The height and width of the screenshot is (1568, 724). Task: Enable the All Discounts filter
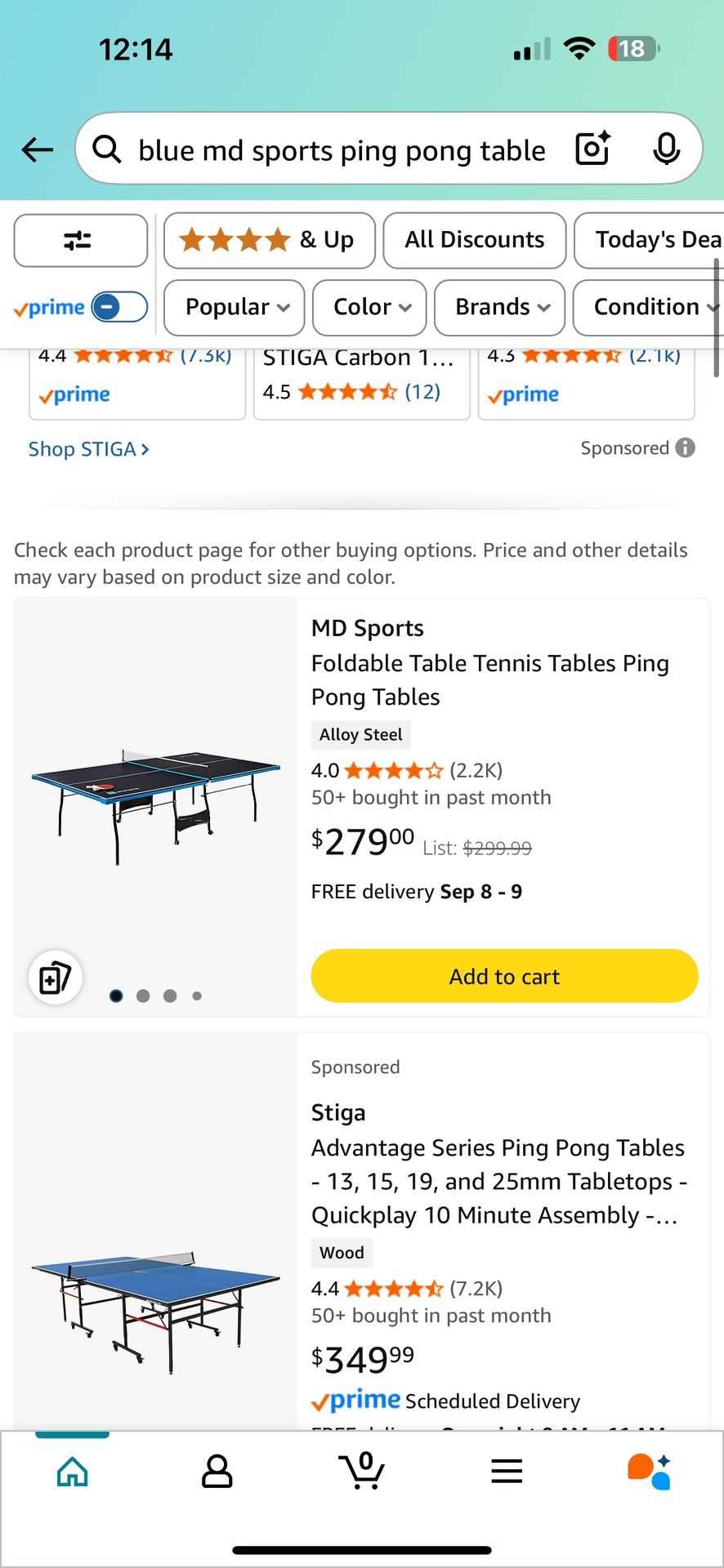[474, 240]
